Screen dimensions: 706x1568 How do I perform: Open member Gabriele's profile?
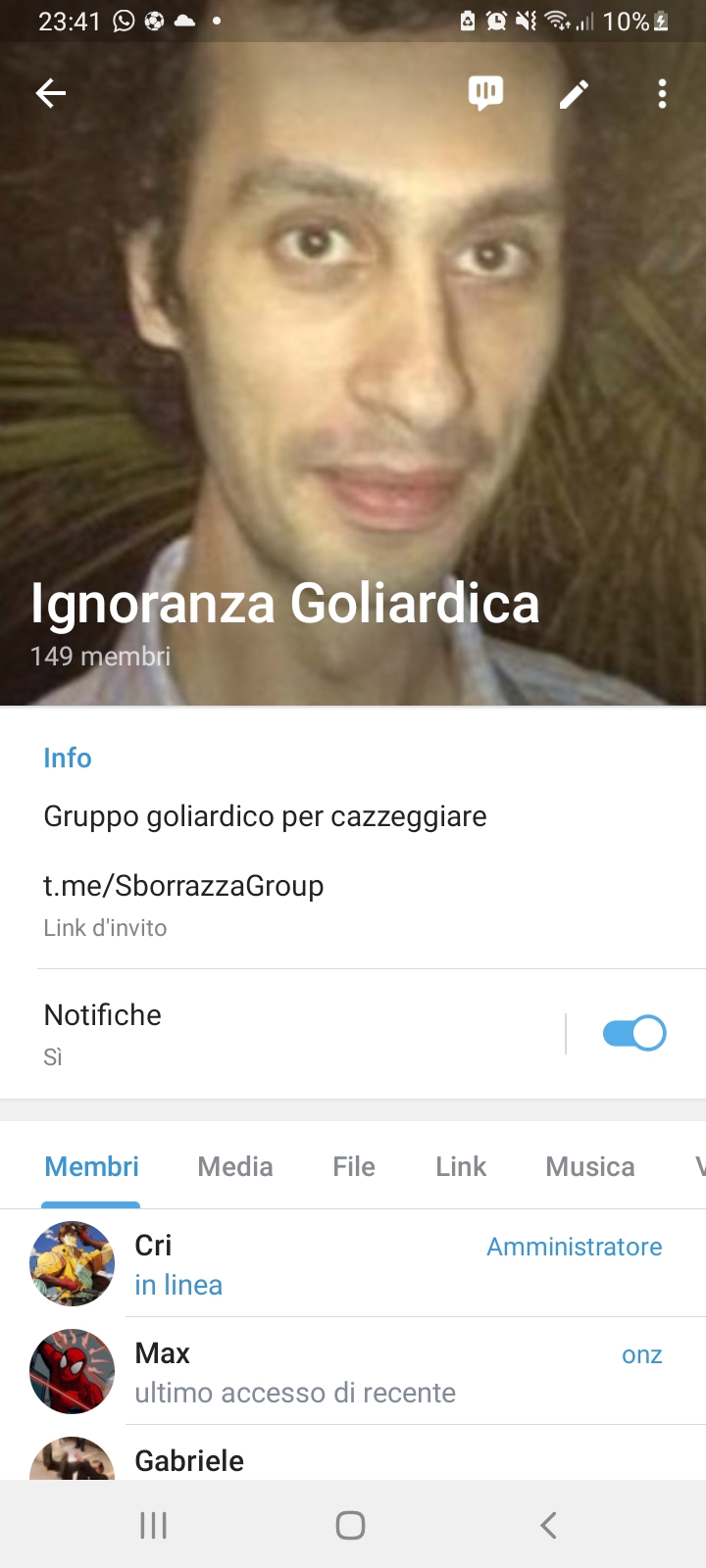click(x=294, y=1459)
